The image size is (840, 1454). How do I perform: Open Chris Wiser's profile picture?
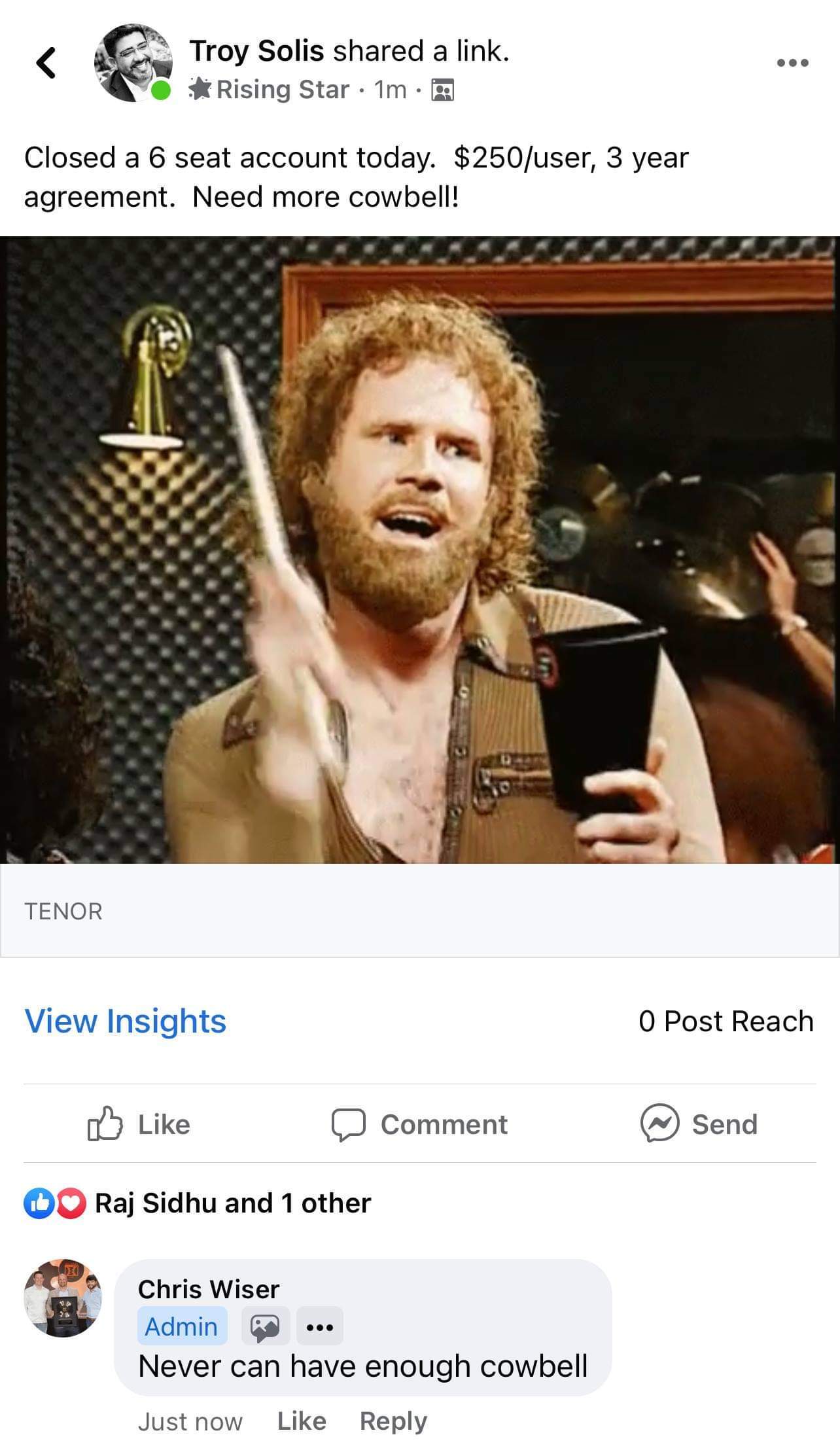point(63,1297)
